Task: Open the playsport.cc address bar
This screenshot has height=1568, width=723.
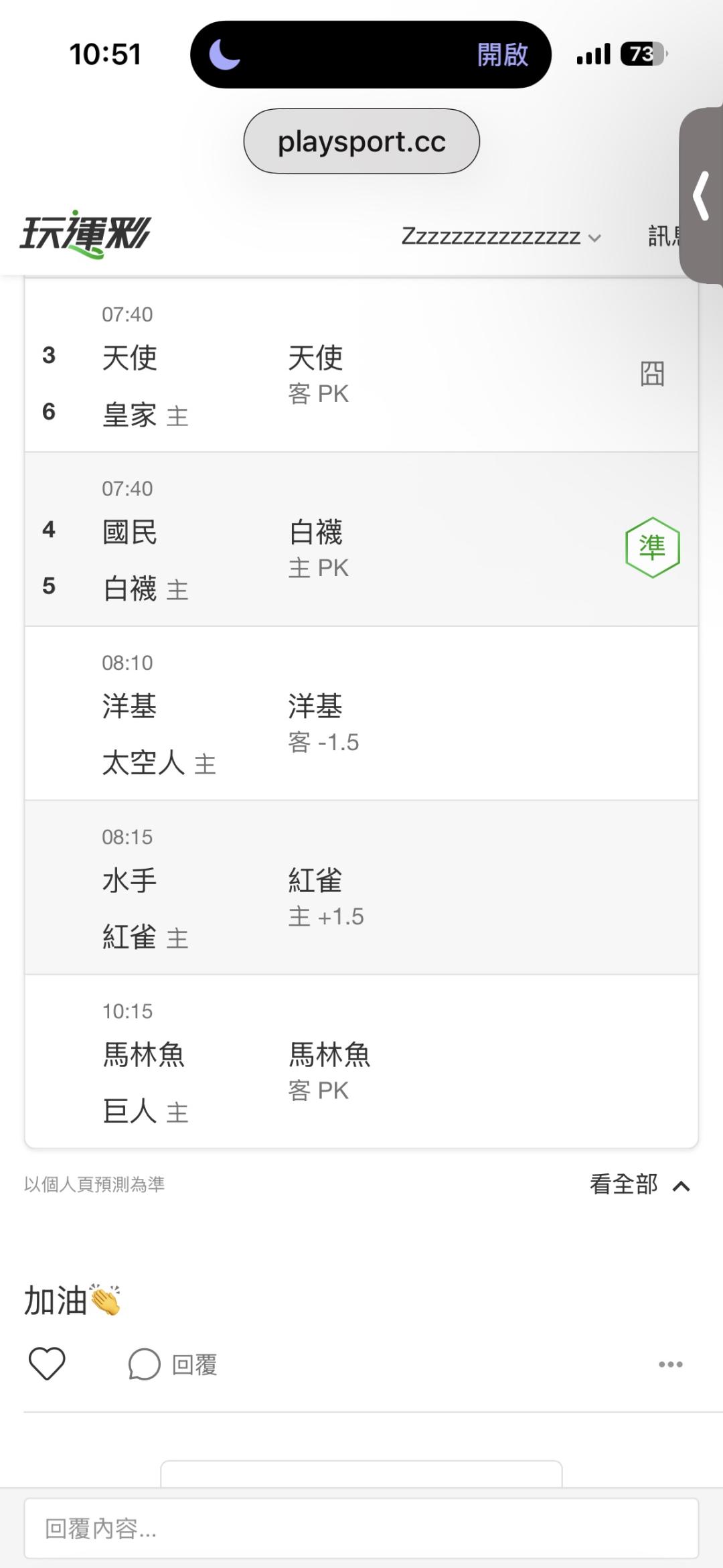Action: [361, 141]
